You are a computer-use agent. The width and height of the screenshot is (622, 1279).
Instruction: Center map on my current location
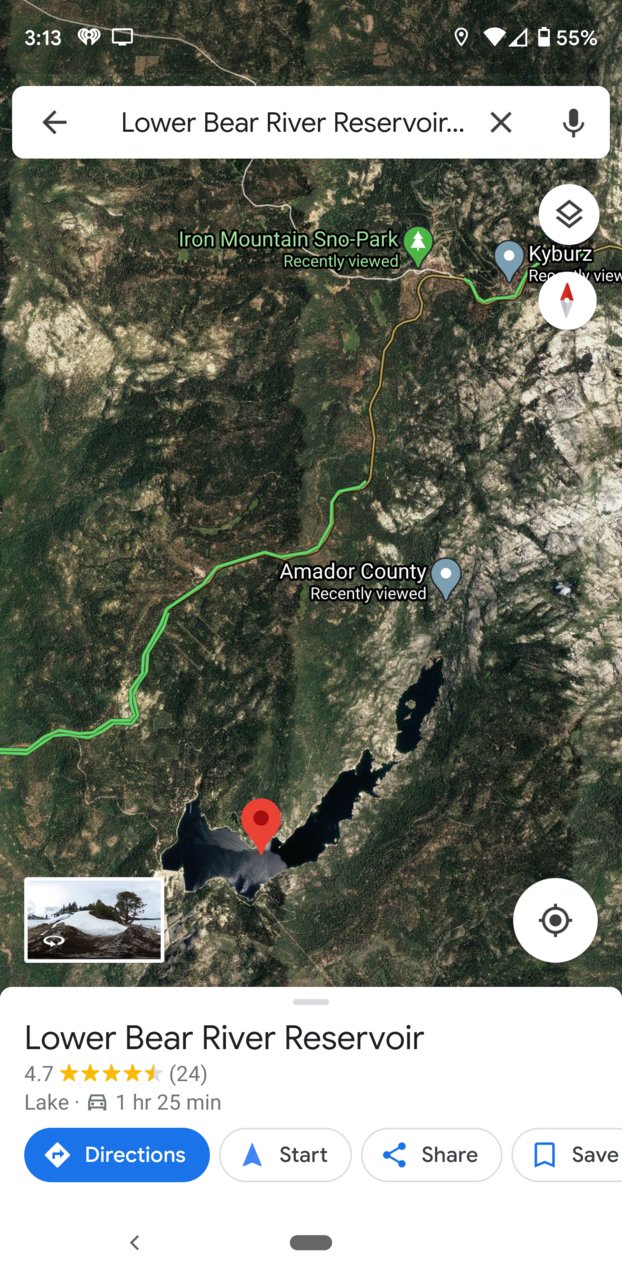tap(555, 920)
